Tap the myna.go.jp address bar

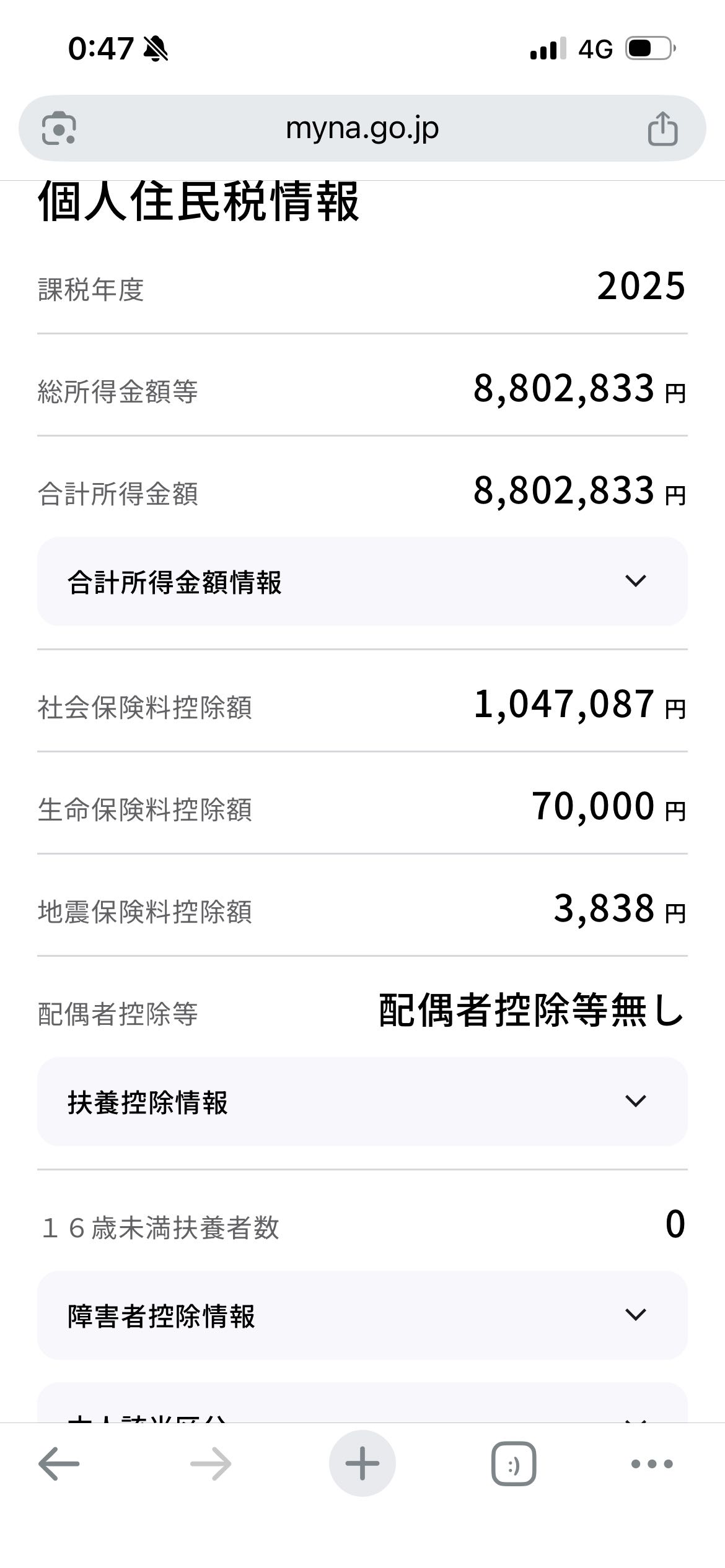(362, 129)
